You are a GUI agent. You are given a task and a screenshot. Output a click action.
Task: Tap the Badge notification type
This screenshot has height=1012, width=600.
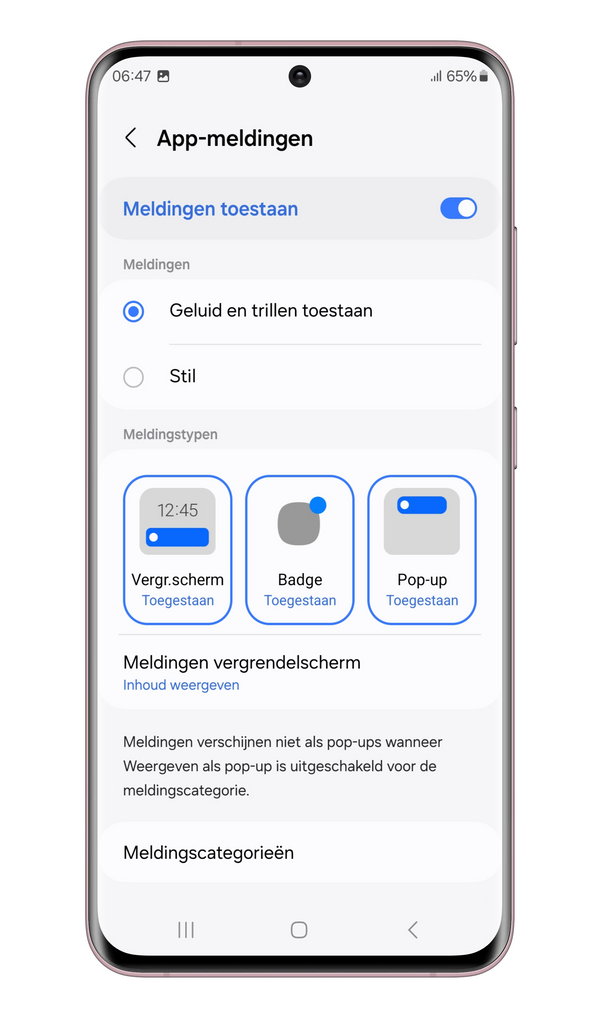299,550
